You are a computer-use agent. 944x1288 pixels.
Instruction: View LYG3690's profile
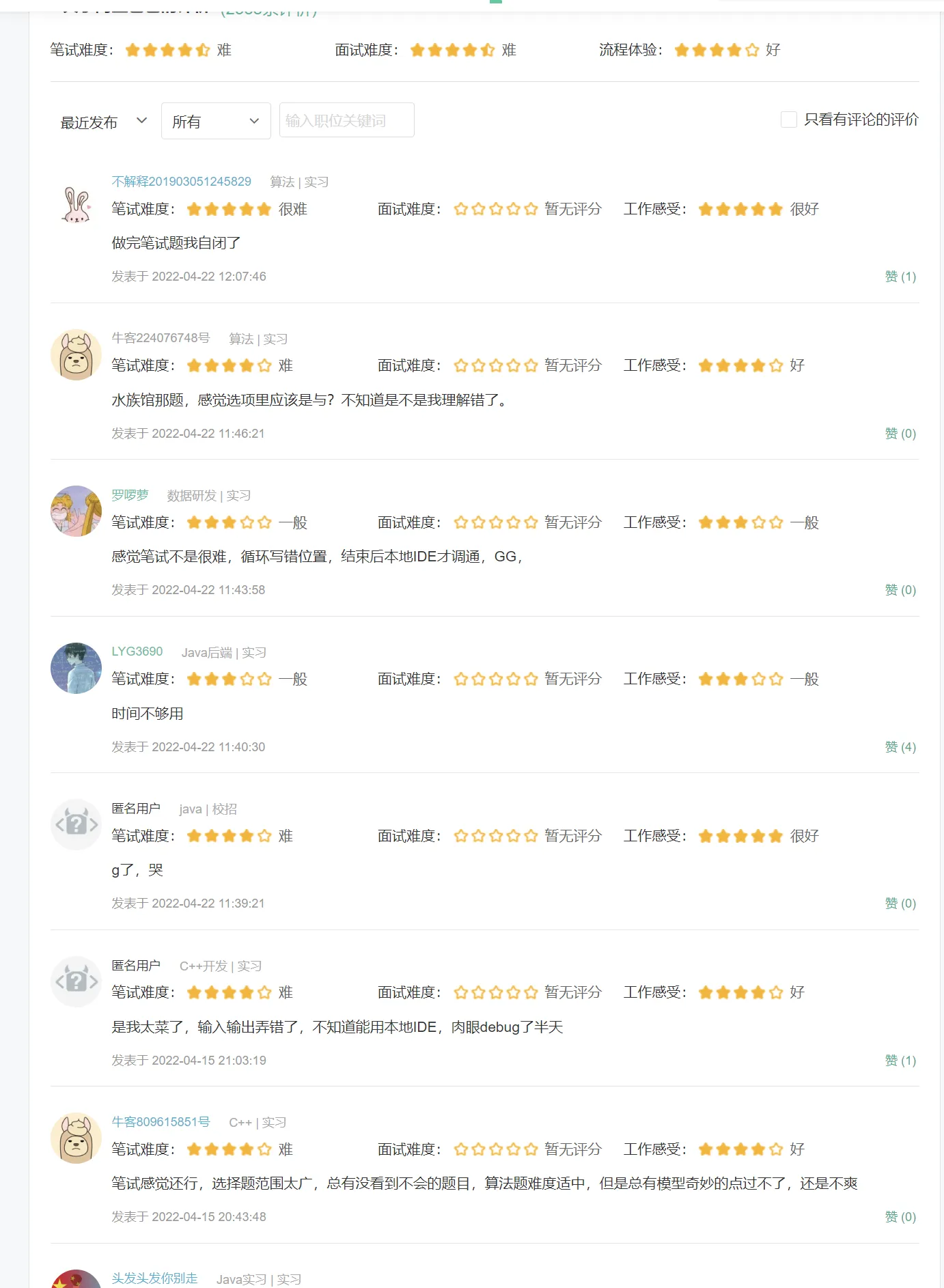(x=137, y=652)
